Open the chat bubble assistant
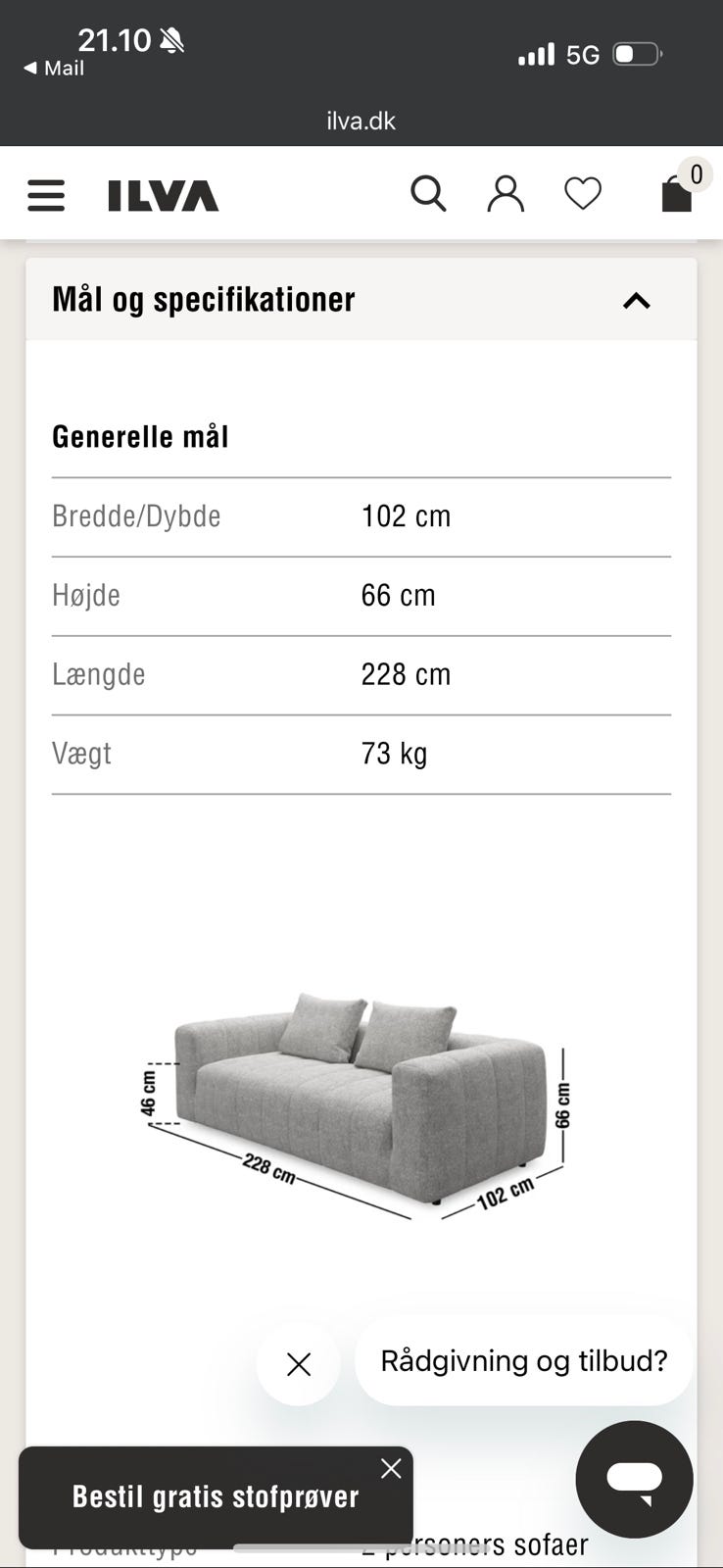 [633, 1481]
